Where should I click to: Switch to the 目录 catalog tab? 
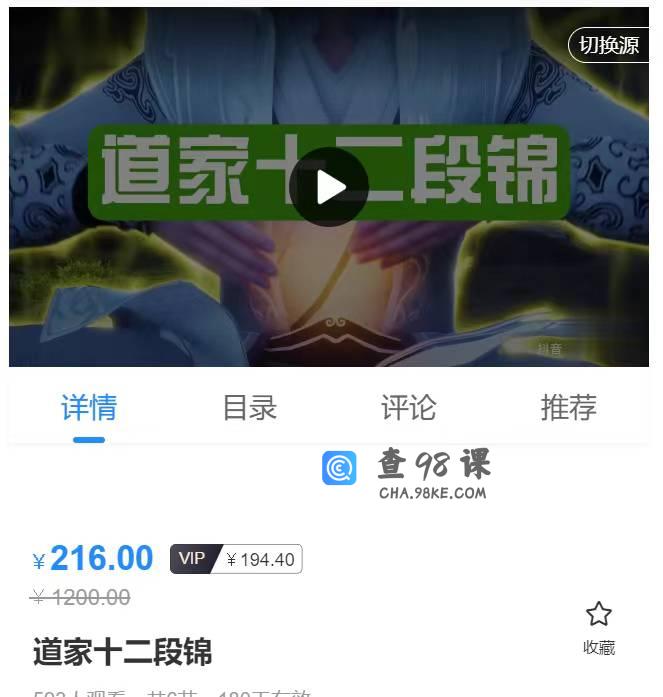click(249, 408)
